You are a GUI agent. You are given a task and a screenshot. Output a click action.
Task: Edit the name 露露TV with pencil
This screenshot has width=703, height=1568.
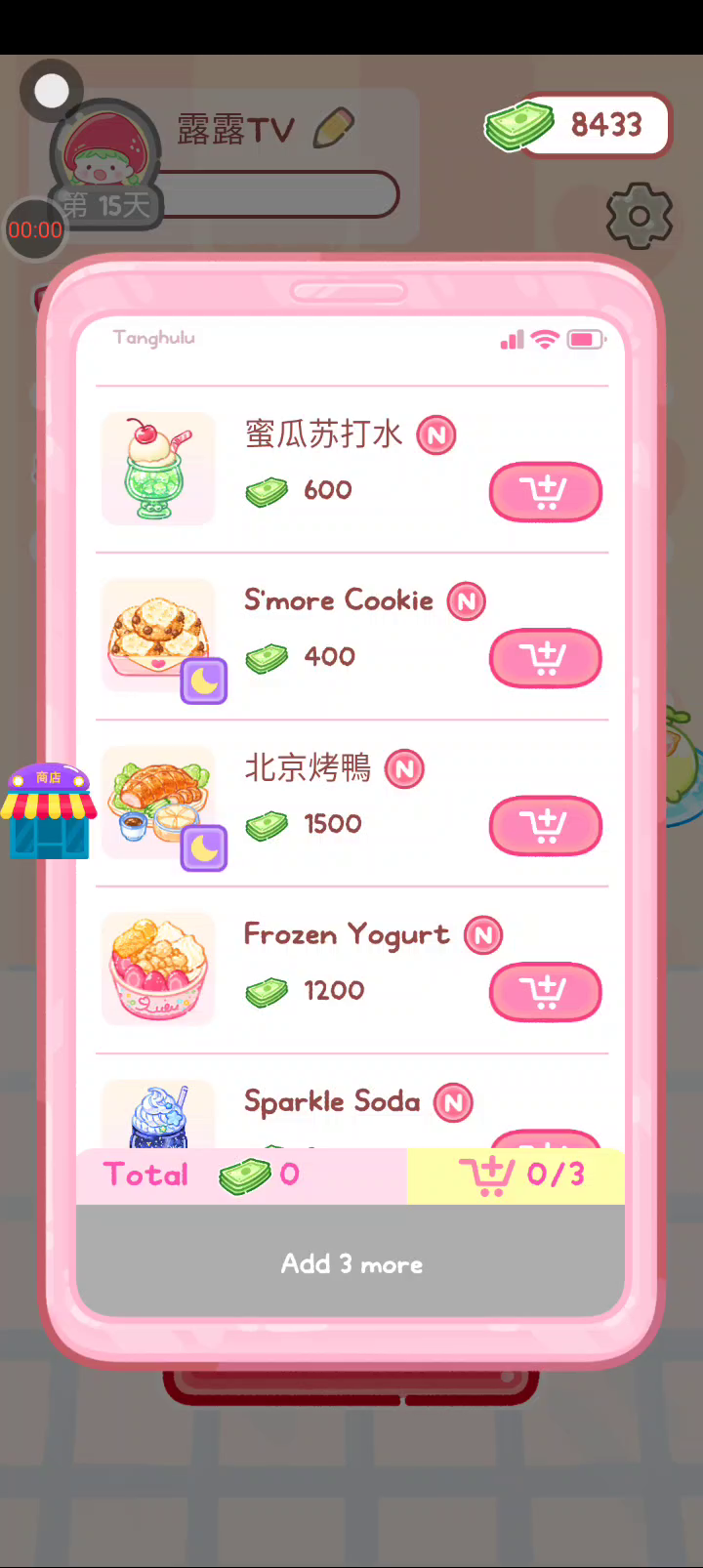pyautogui.click(x=334, y=128)
